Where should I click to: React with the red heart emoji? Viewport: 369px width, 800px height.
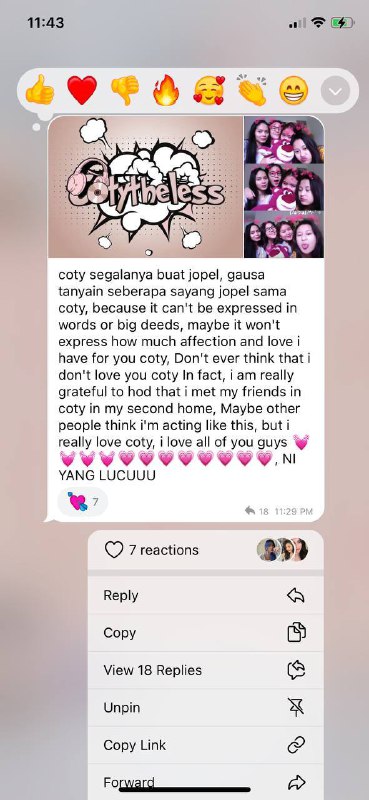(82, 90)
